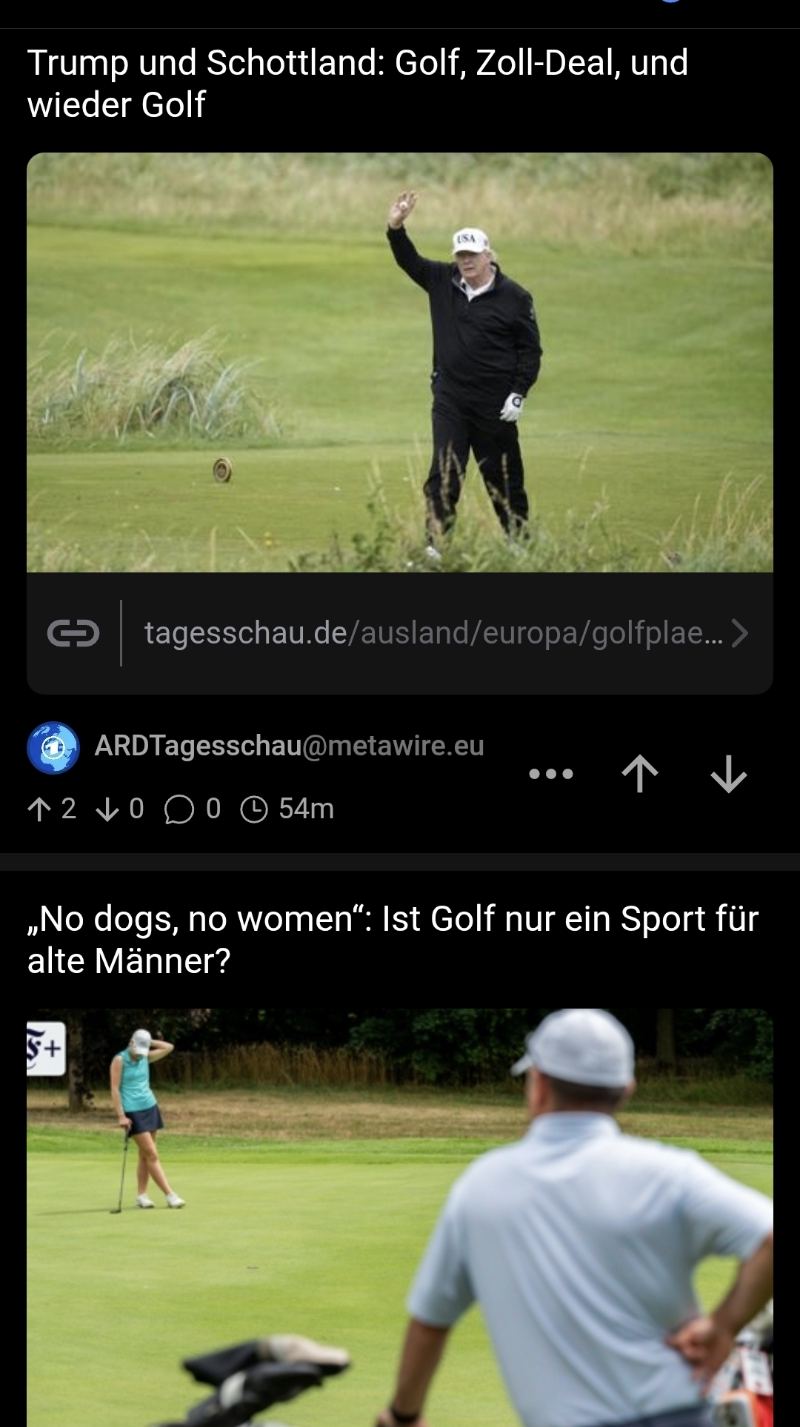Open the three-dot menu on the Tagesschau post

tap(551, 774)
